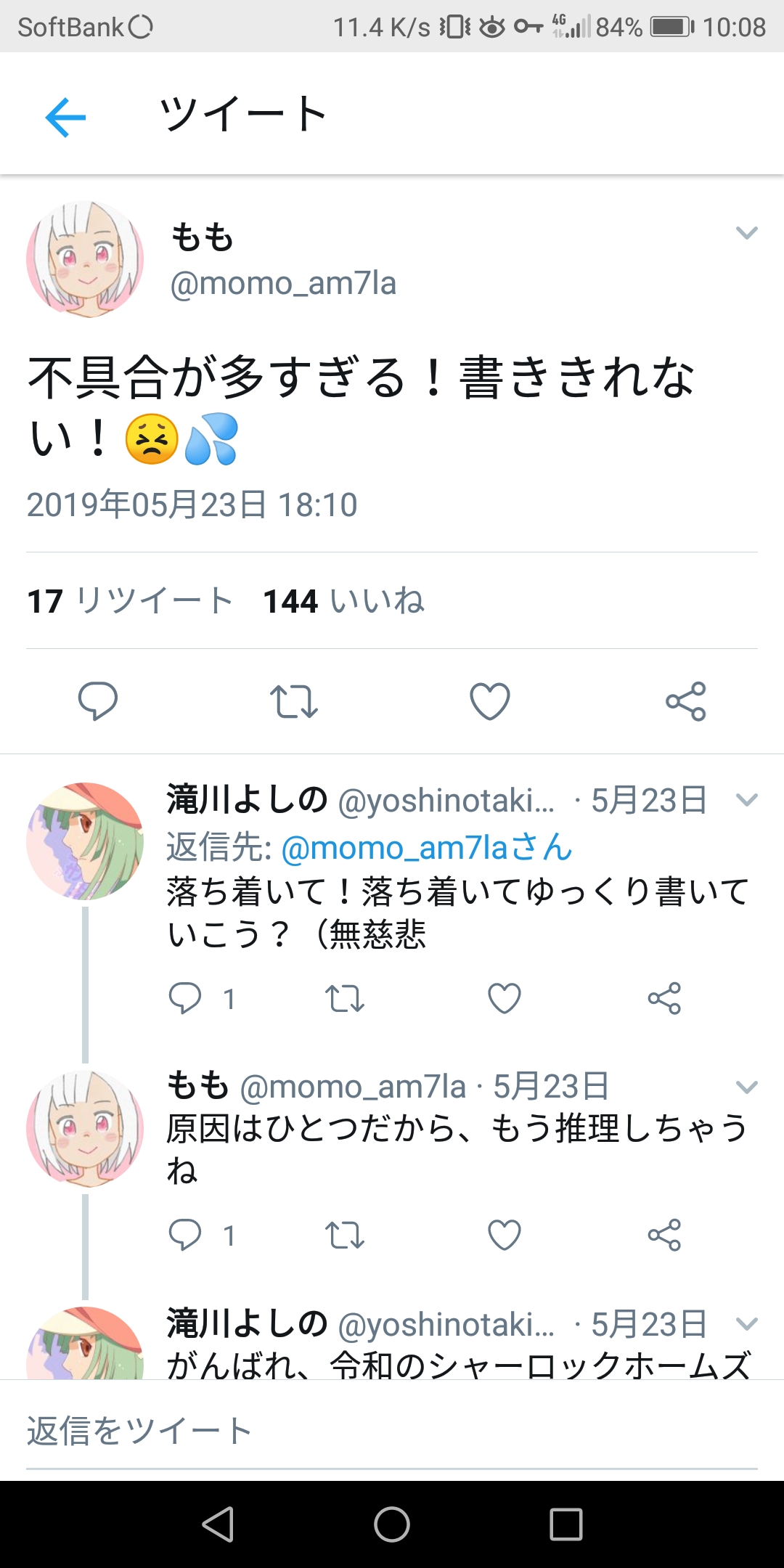This screenshot has width=784, height=1568.
Task: Share もも's reply 原因はひとつだから
Action: point(664,1235)
